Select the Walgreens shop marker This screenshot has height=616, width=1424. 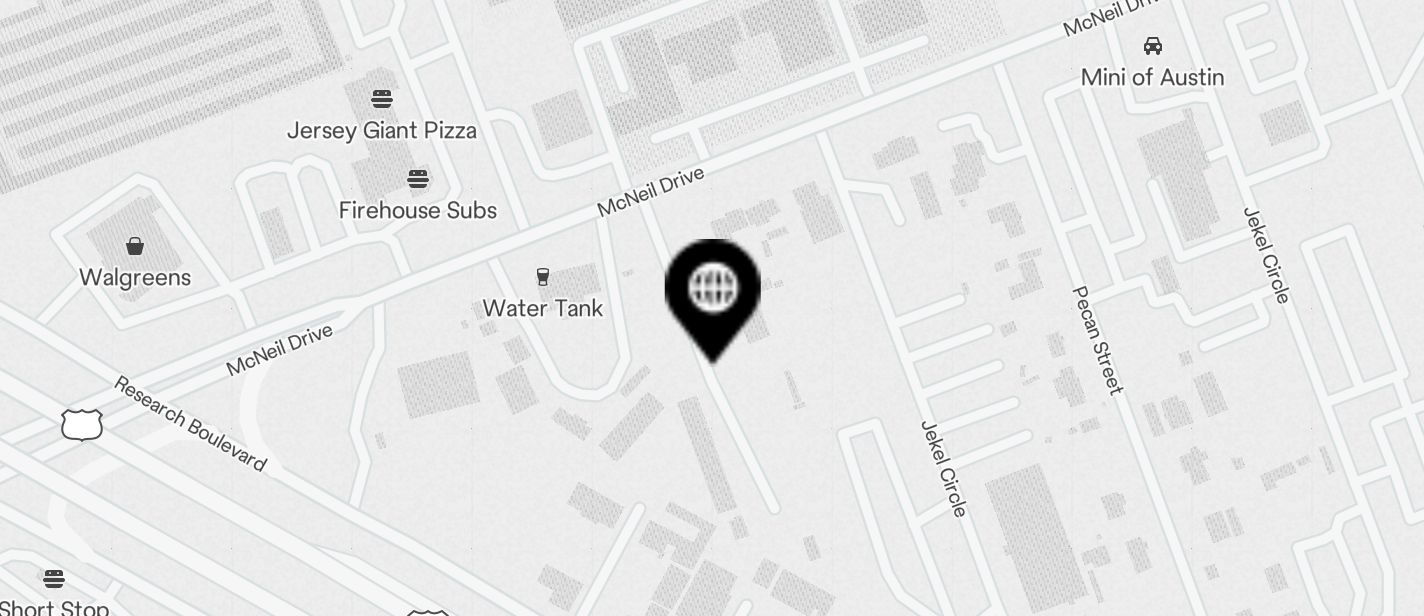coord(135,246)
